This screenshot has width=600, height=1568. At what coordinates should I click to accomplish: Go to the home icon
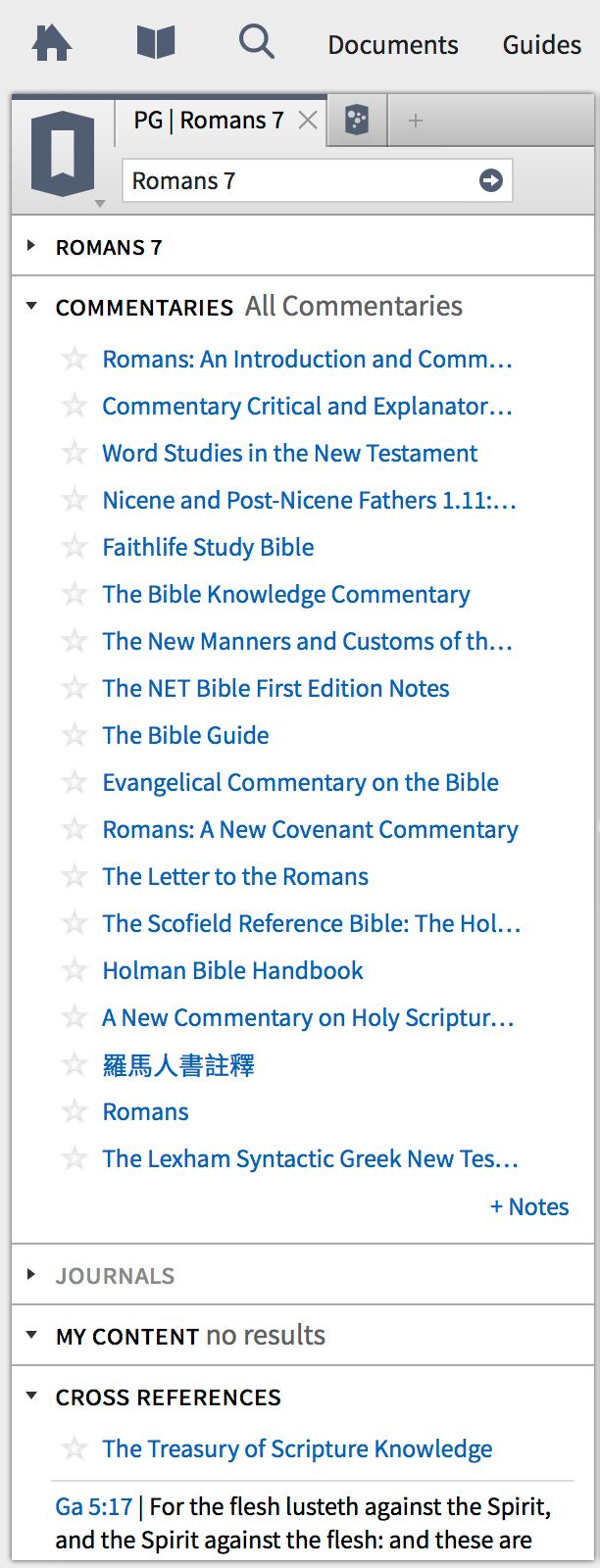[52, 43]
